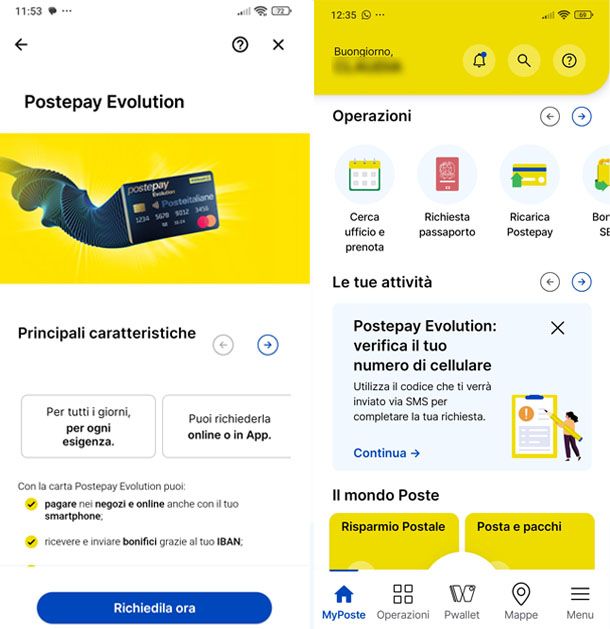Viewport: 610px width, 629px height.
Task: Dismiss the verifica numero di cellulare card
Action: pyautogui.click(x=557, y=328)
